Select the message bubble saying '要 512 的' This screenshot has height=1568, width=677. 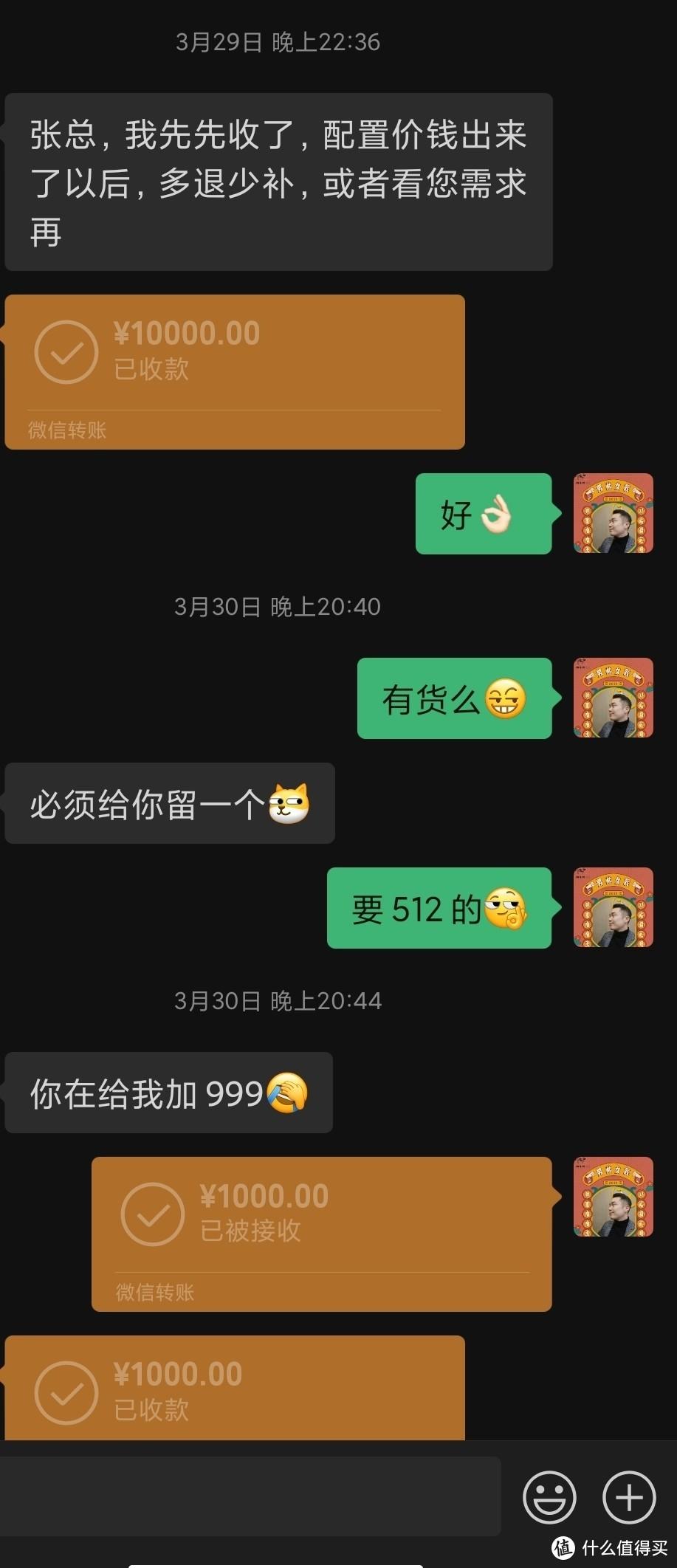tap(438, 909)
